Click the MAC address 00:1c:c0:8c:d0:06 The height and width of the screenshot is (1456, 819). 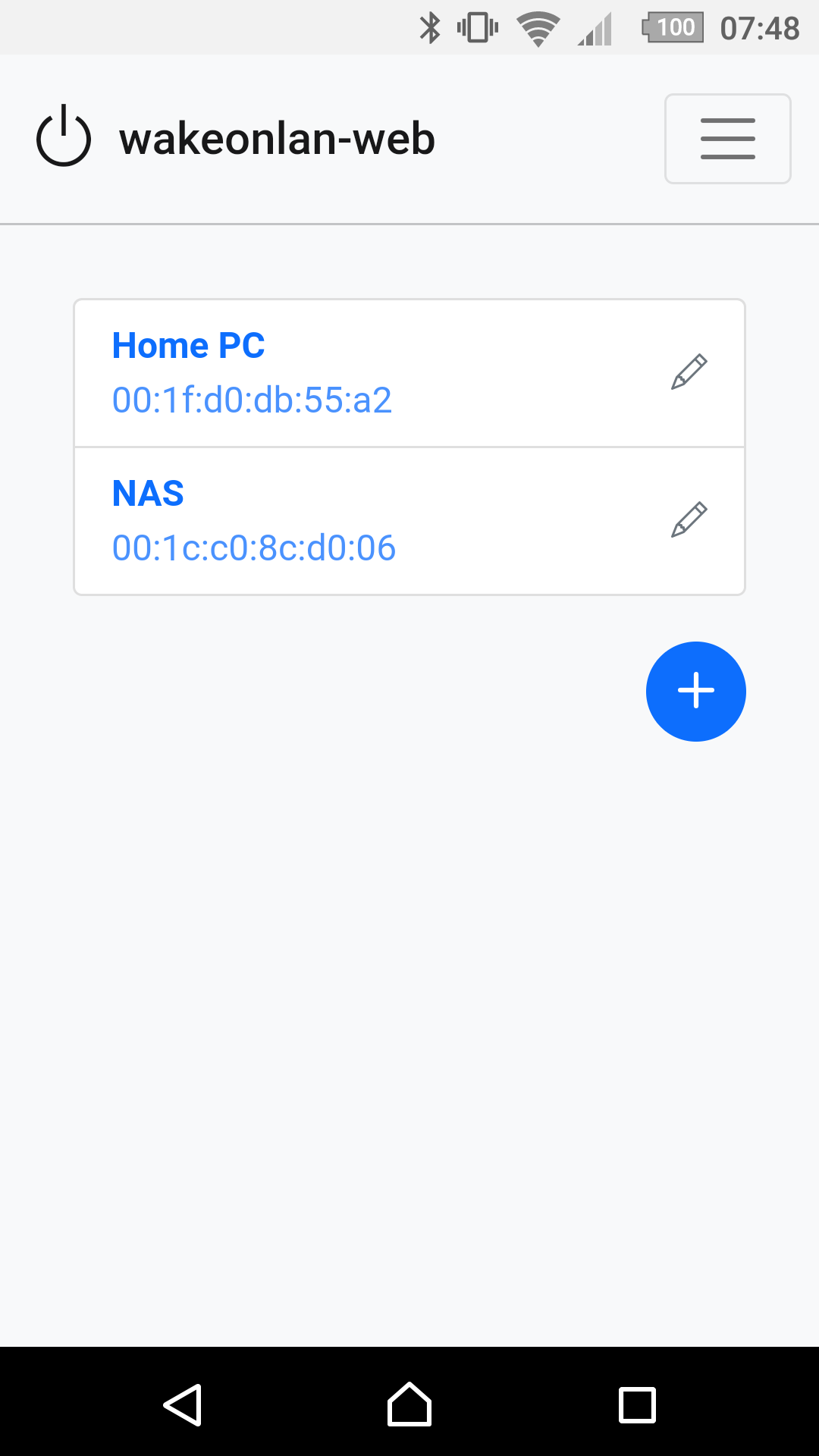point(254,548)
